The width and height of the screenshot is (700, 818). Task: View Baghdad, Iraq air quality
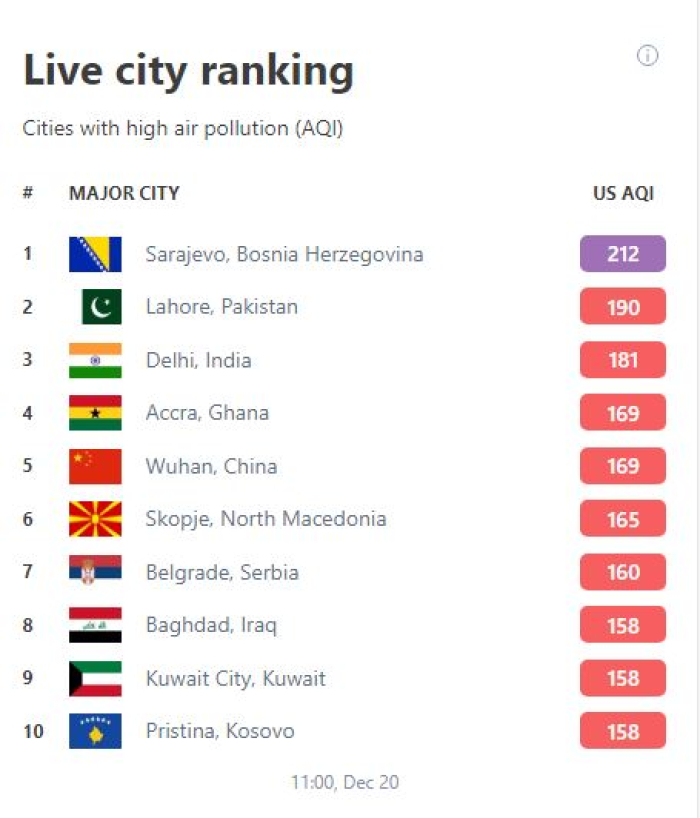point(211,625)
